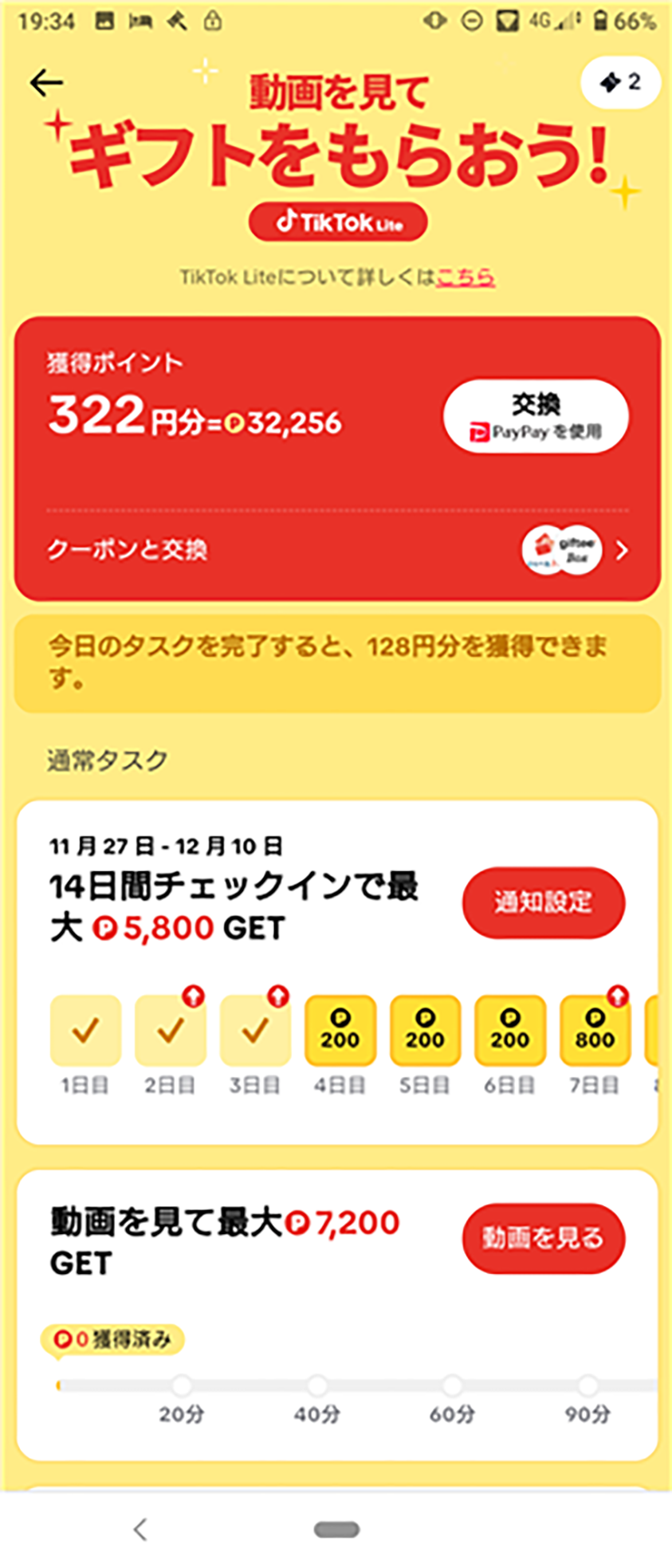Go back using the top-left arrow
672x1568 pixels.
coord(46,82)
